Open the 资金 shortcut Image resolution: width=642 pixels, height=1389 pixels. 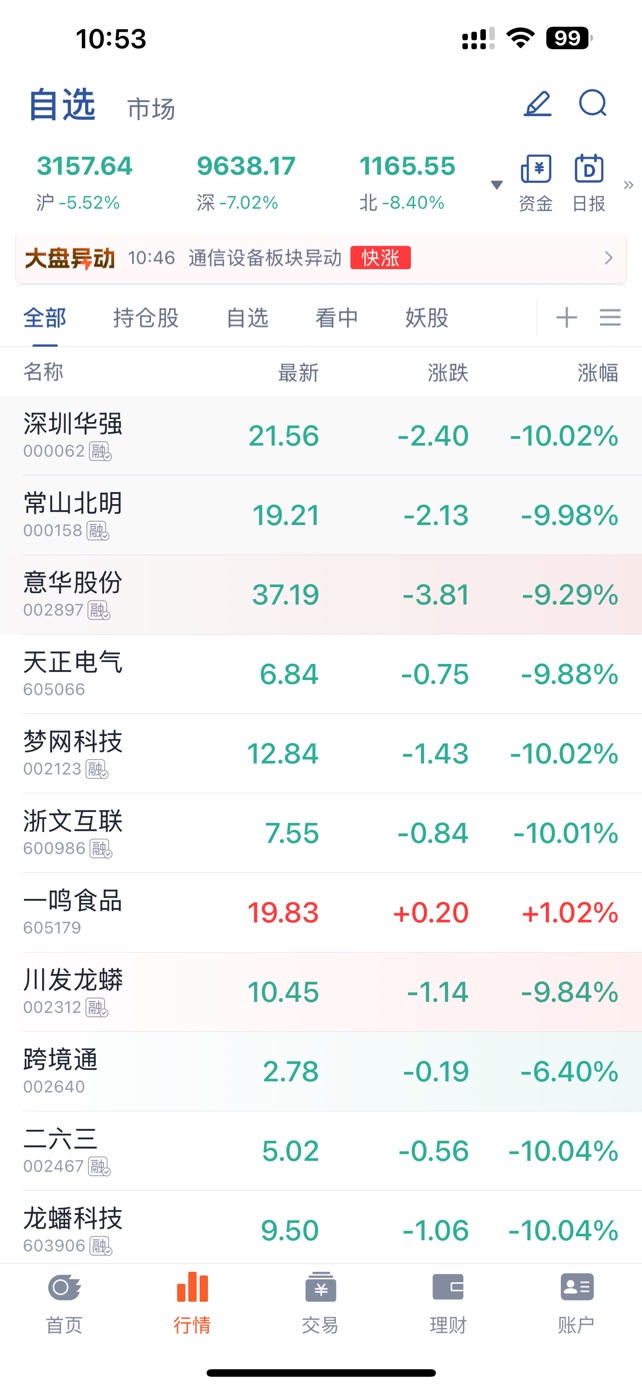click(536, 183)
